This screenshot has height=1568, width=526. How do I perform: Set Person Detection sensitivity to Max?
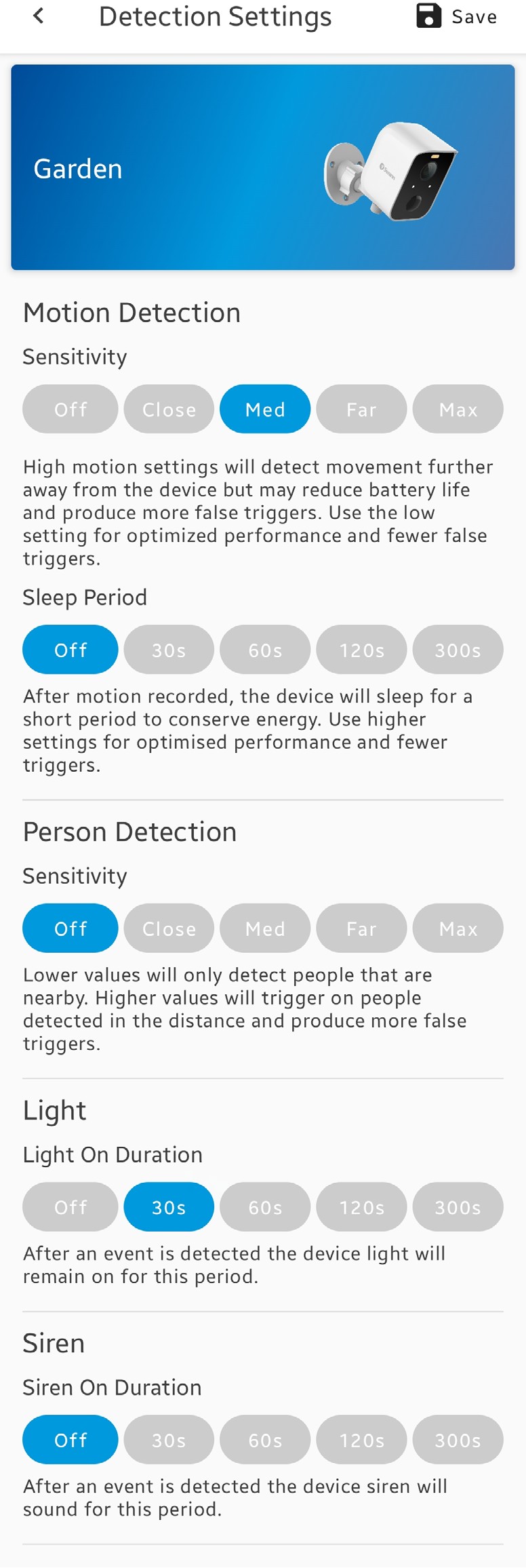(458, 928)
